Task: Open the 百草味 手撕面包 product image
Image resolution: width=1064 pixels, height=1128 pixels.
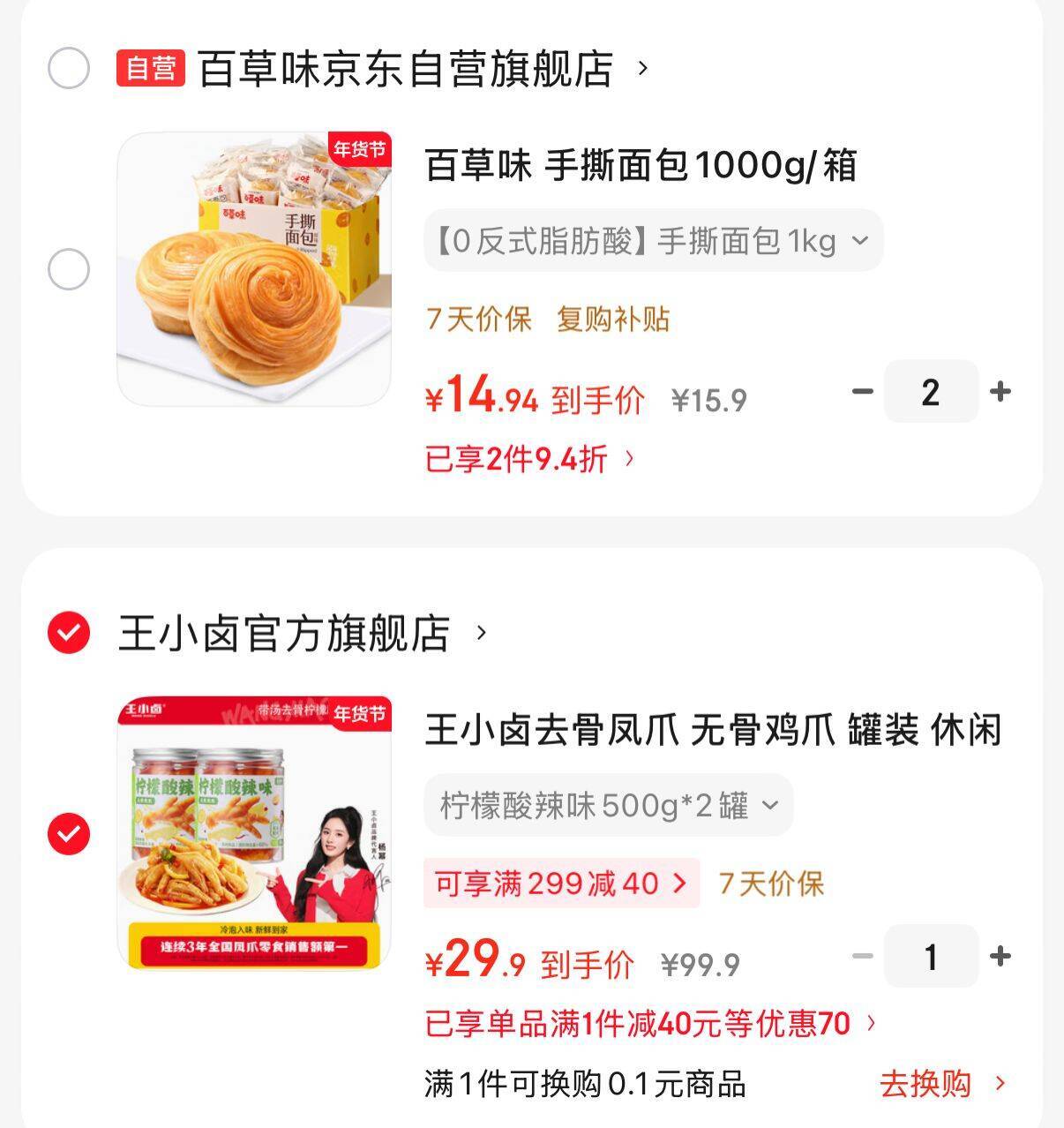Action: click(x=254, y=269)
